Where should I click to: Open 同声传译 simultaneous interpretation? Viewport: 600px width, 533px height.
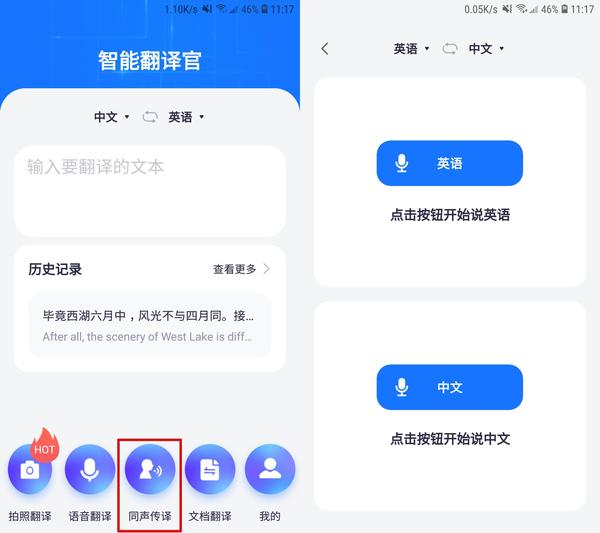150,471
